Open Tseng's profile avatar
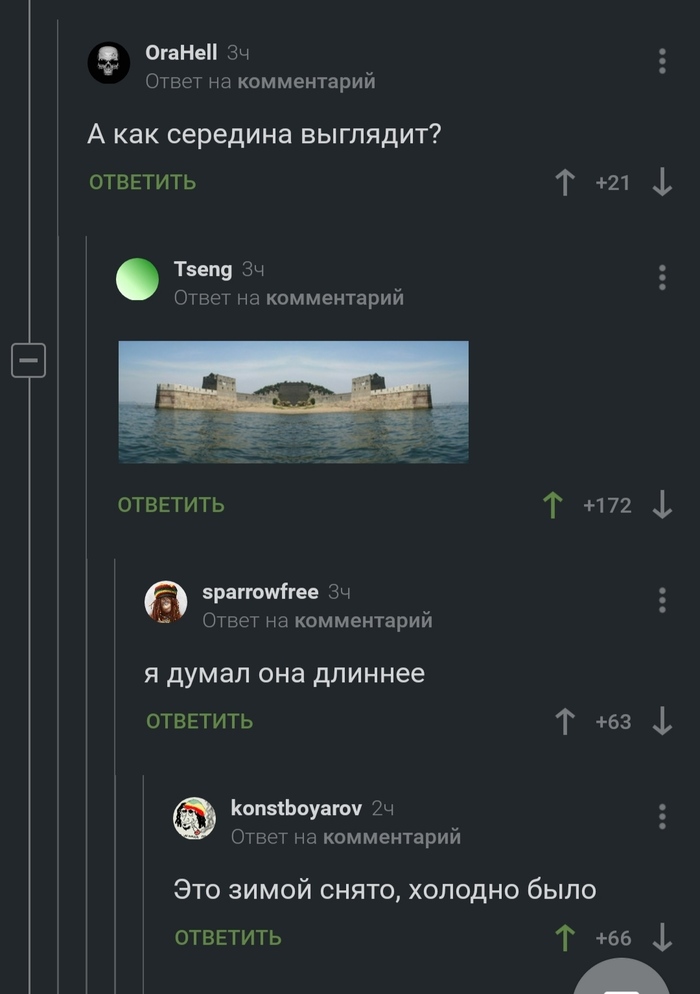Image resolution: width=700 pixels, height=994 pixels. pos(138,279)
